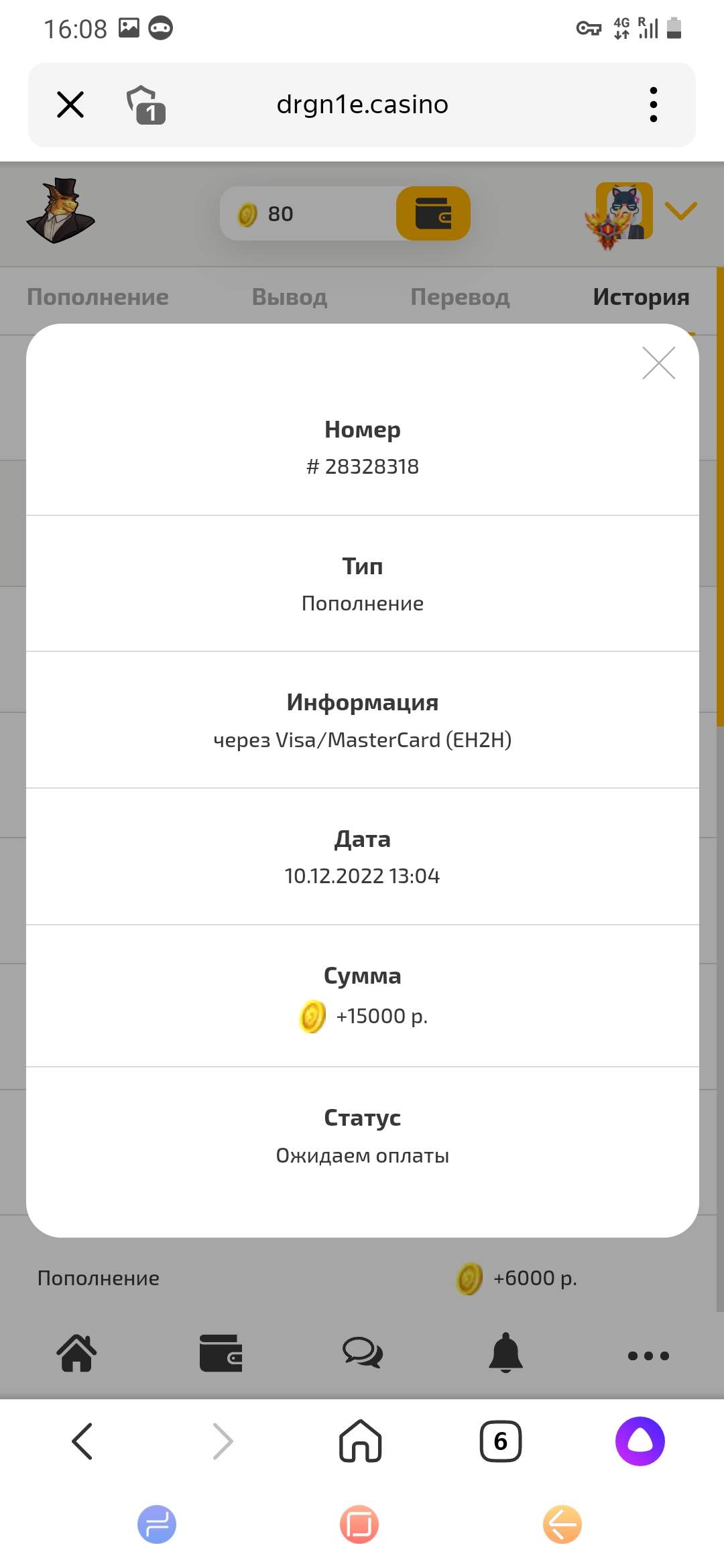Go to the casino home icon
724x1568 pixels.
tap(76, 1353)
